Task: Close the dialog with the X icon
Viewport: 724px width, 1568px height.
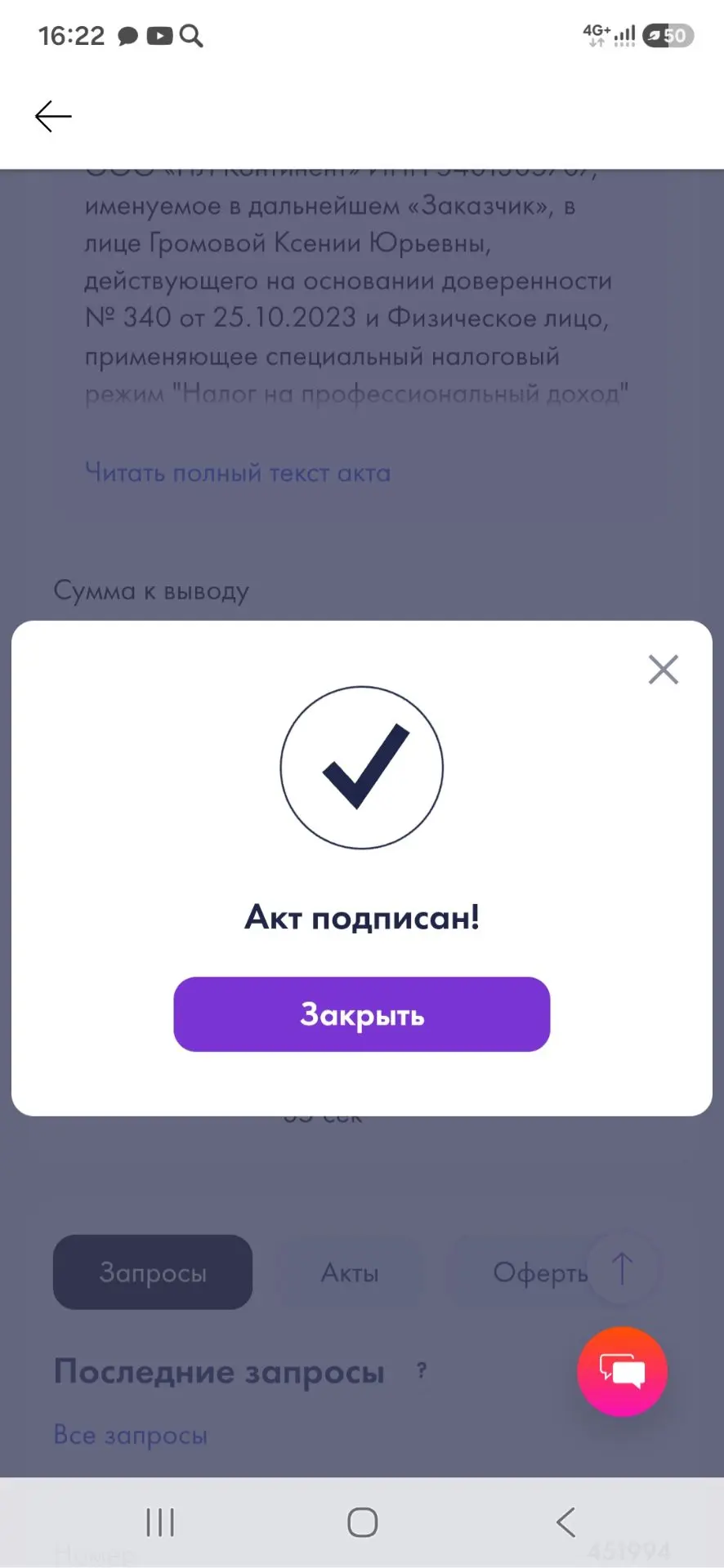Action: pyautogui.click(x=663, y=670)
